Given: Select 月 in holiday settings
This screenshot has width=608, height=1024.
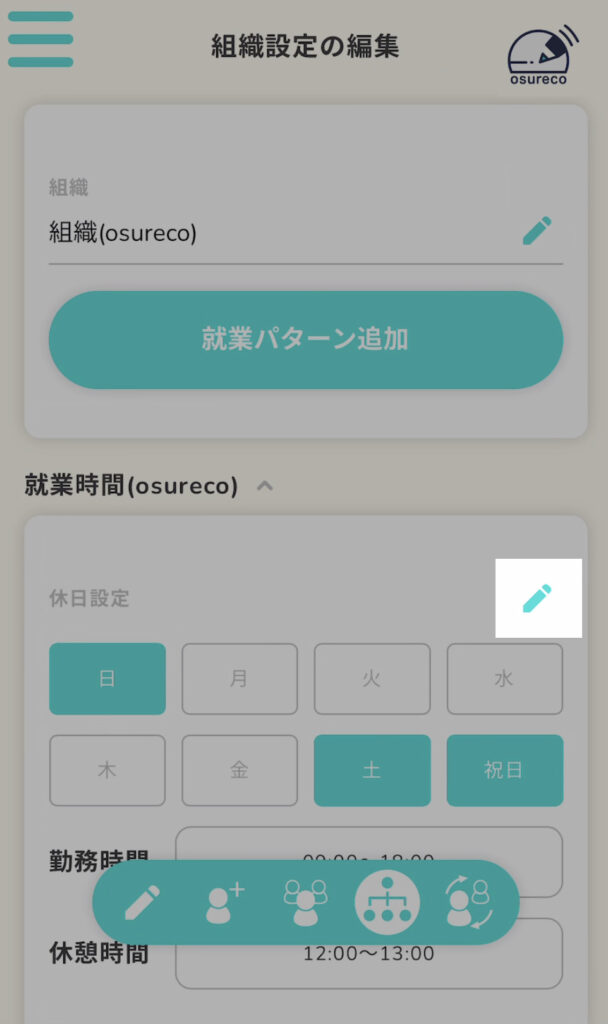Looking at the screenshot, I should (239, 678).
